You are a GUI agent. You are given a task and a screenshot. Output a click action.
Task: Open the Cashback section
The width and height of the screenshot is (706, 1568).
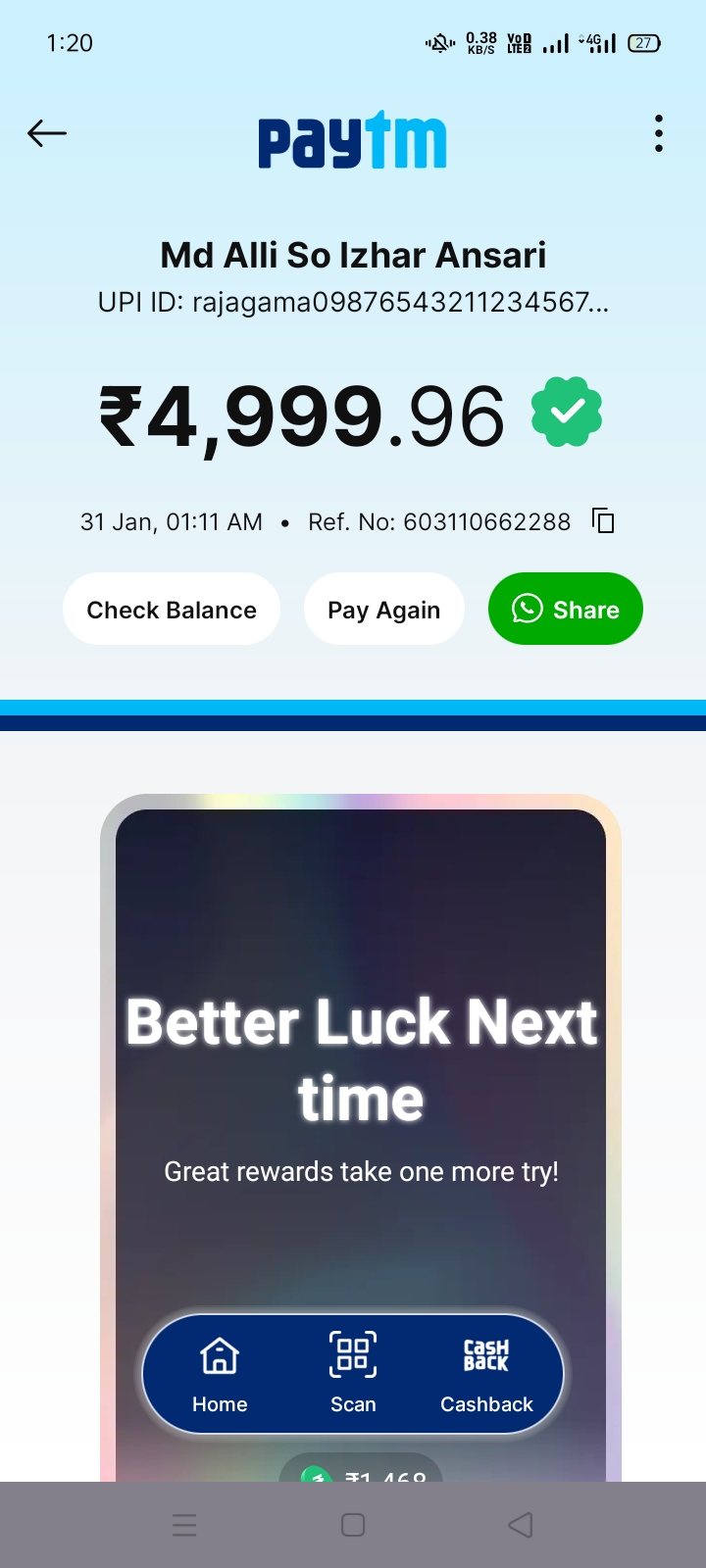pyautogui.click(x=486, y=1374)
